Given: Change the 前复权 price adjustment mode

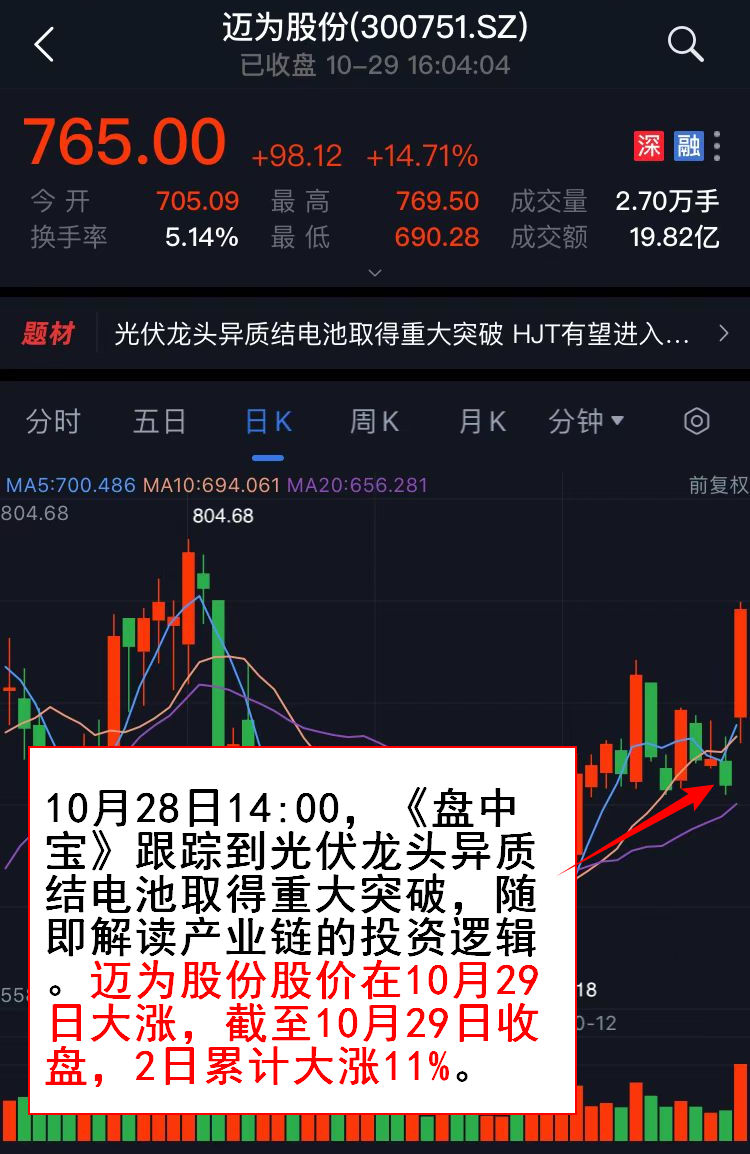Looking at the screenshot, I should 718,485.
